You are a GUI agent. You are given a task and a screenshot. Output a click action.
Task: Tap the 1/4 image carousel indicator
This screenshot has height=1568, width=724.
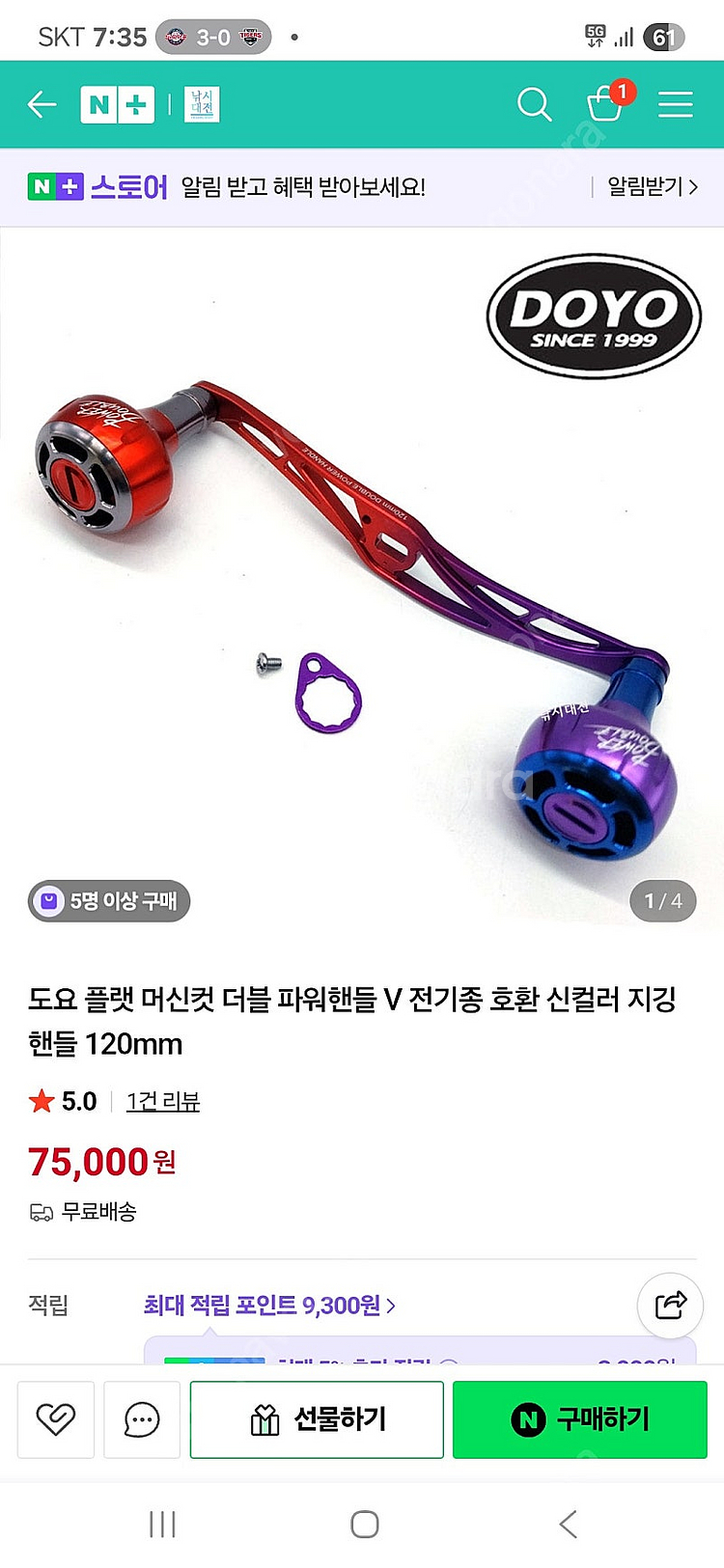[662, 899]
